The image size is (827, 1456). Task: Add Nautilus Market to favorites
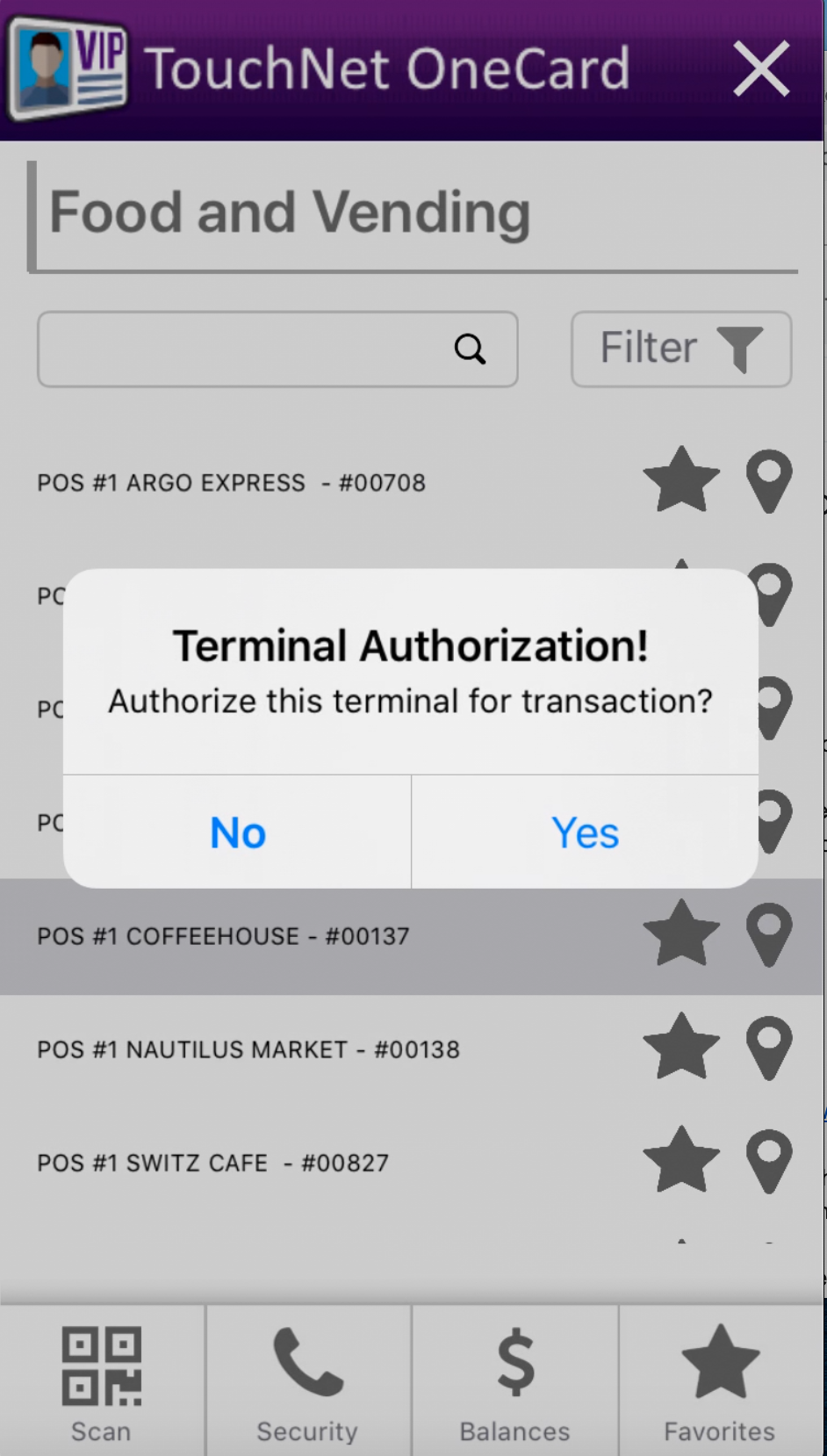(x=681, y=1047)
